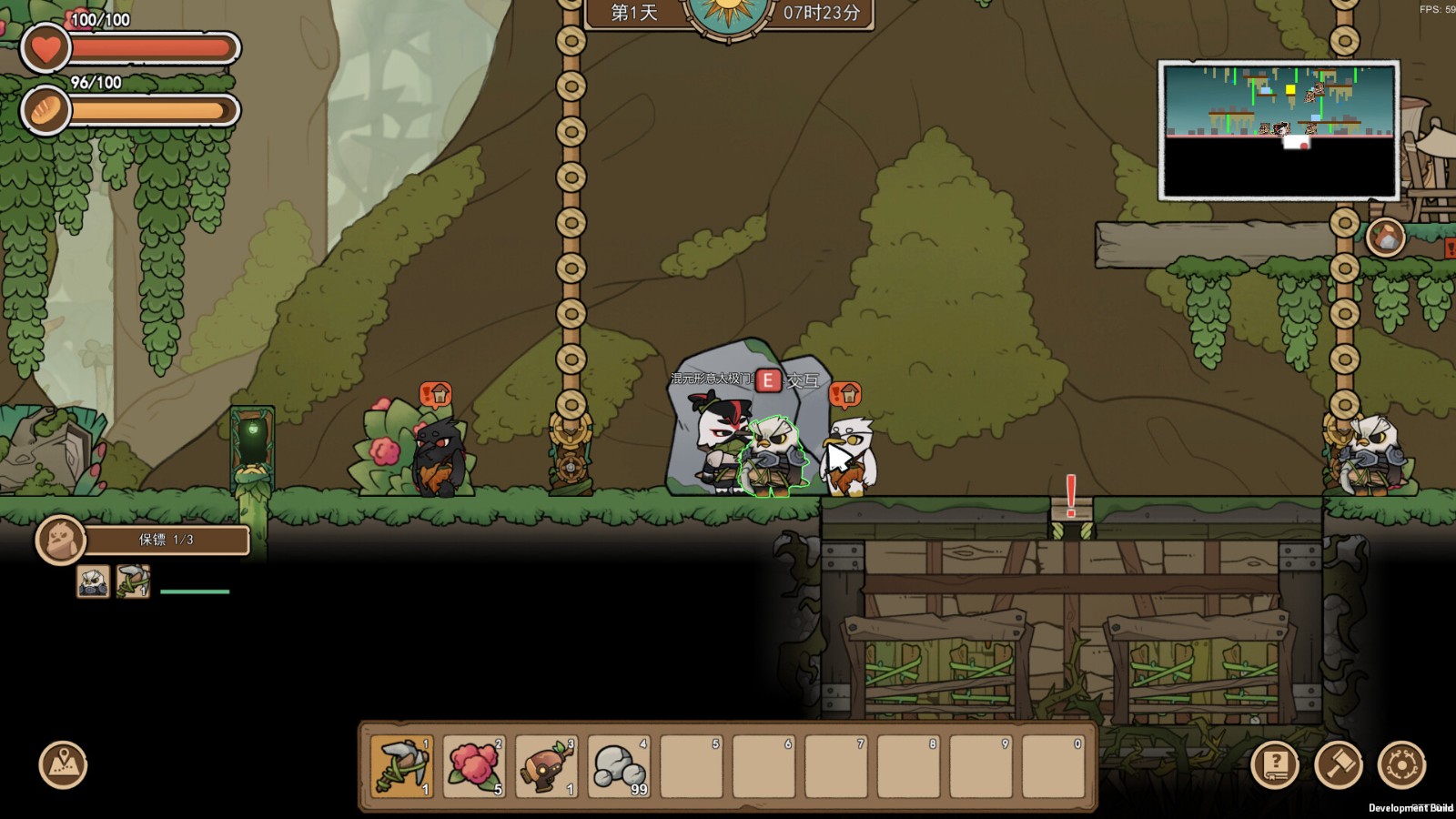Select the stones in hotbar slot 4
The image size is (1456, 819).
click(619, 766)
